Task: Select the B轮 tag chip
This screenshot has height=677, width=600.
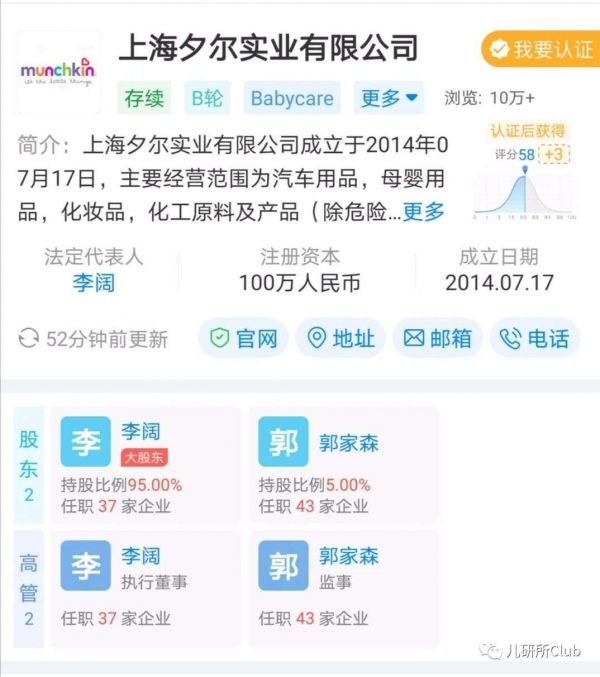Action: pyautogui.click(x=208, y=98)
